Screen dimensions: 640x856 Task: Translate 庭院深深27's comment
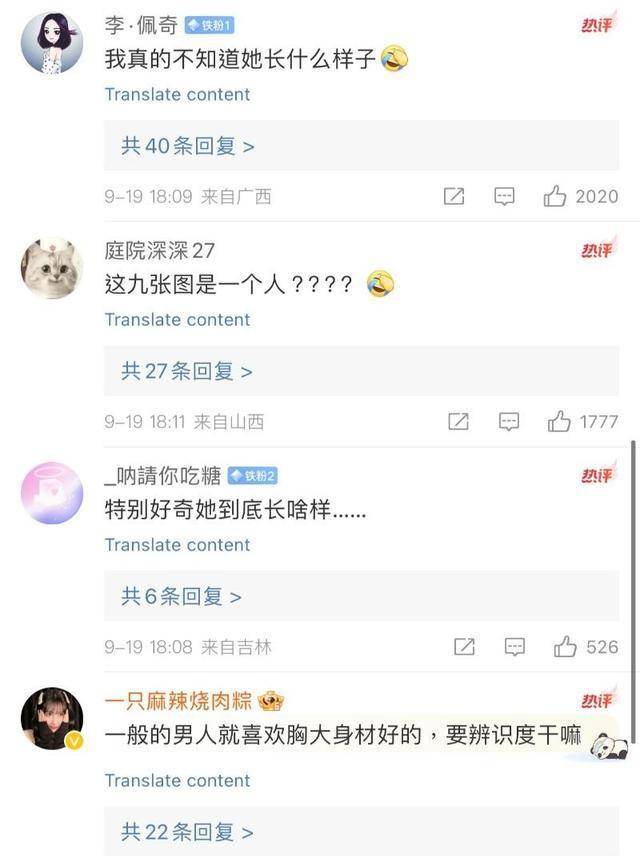pos(177,319)
